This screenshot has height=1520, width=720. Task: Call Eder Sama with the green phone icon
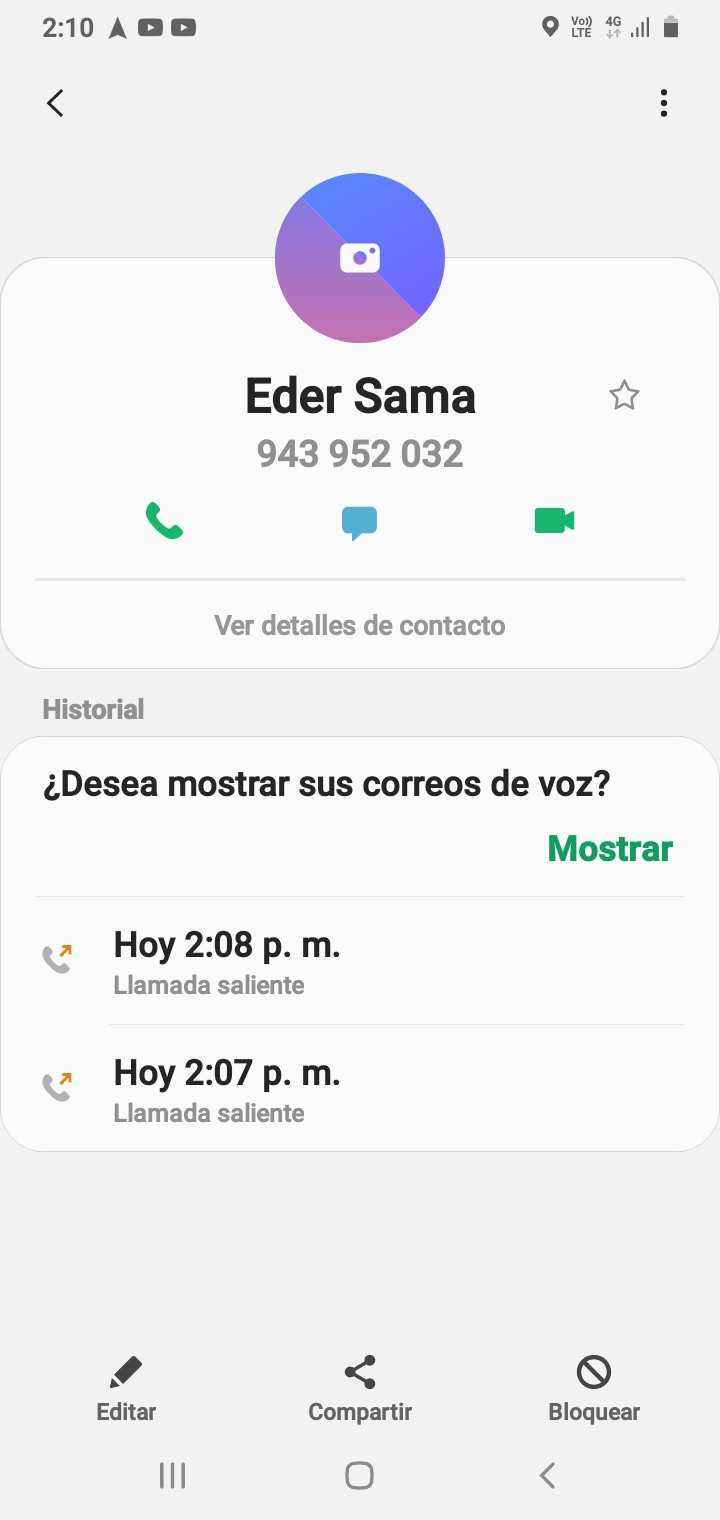(164, 521)
